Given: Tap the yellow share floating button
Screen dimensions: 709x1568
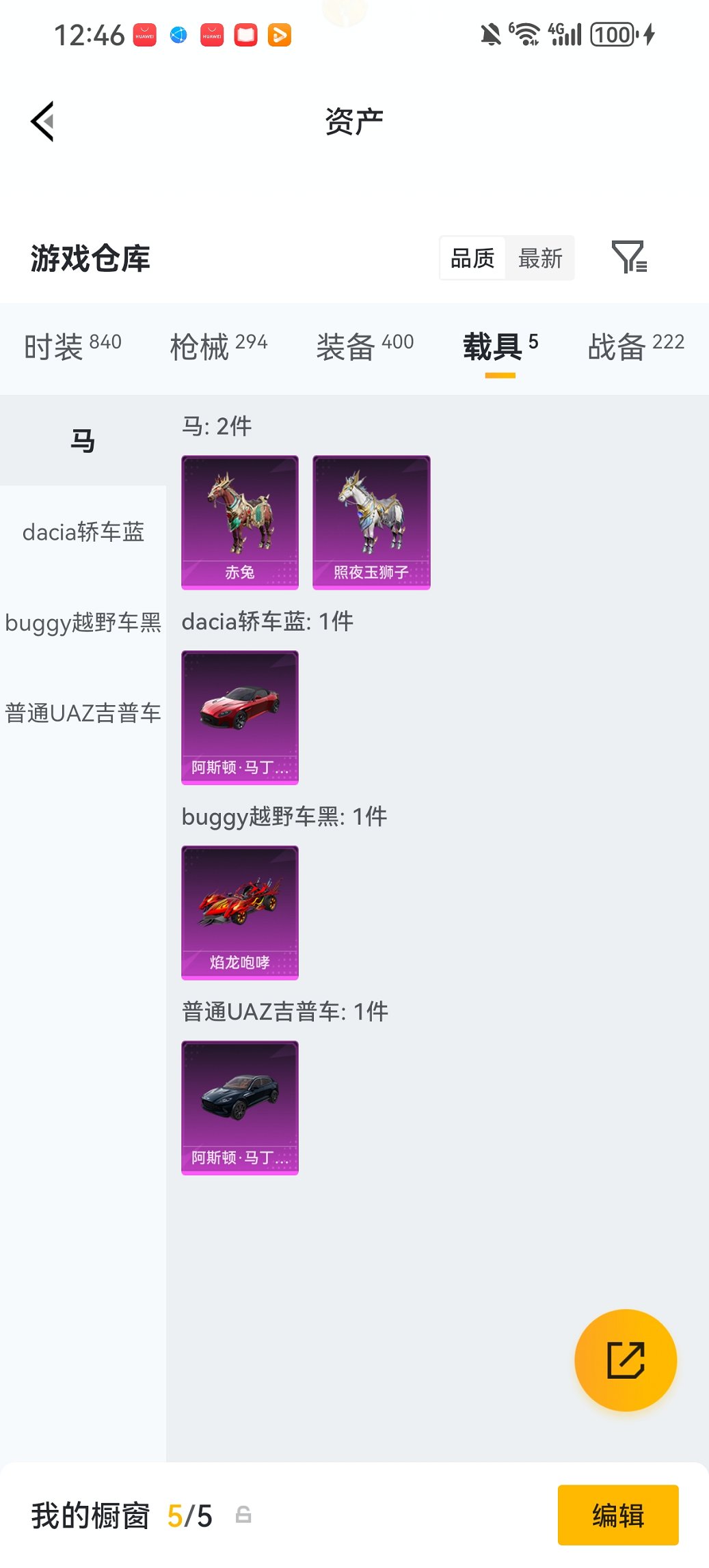Looking at the screenshot, I should pyautogui.click(x=624, y=1360).
